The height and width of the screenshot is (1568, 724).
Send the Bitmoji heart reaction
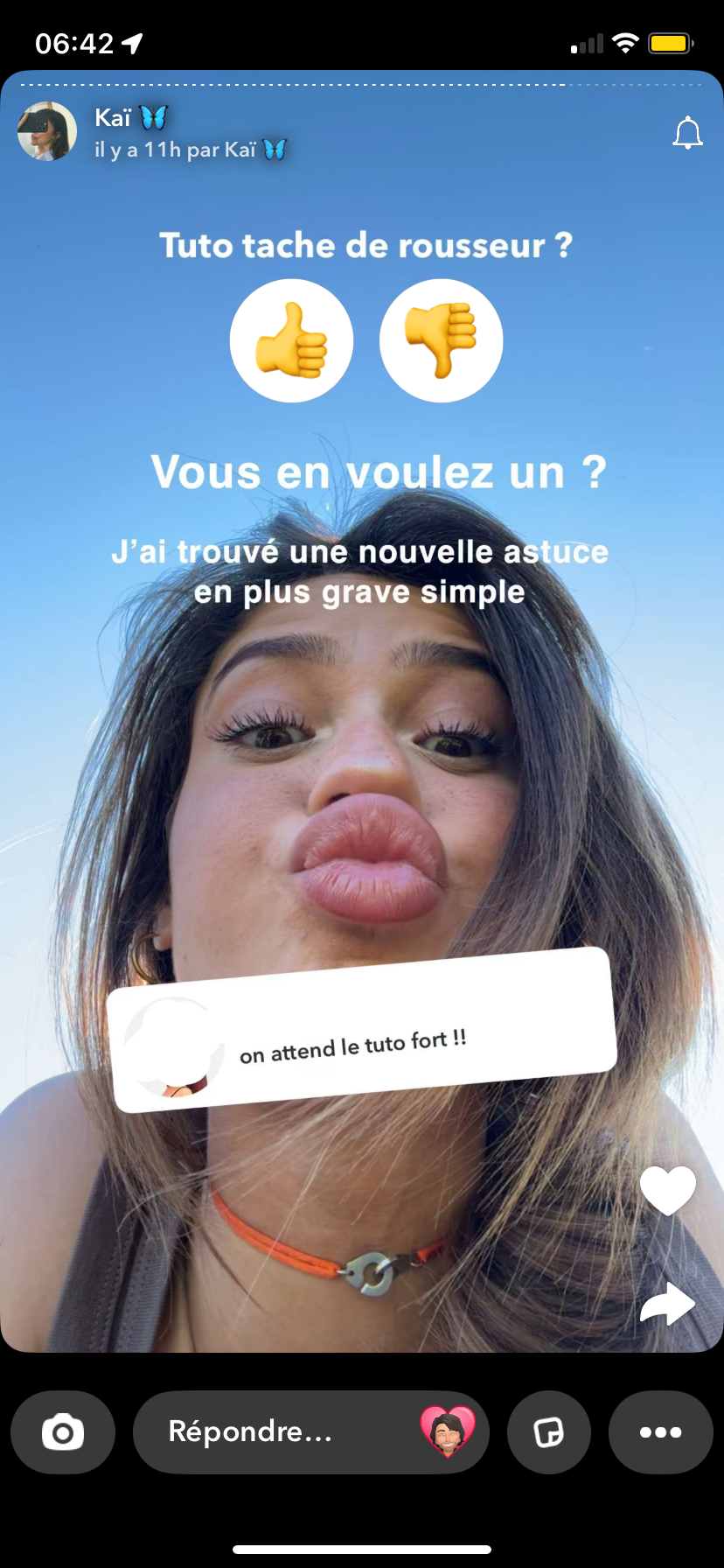coord(448,1432)
